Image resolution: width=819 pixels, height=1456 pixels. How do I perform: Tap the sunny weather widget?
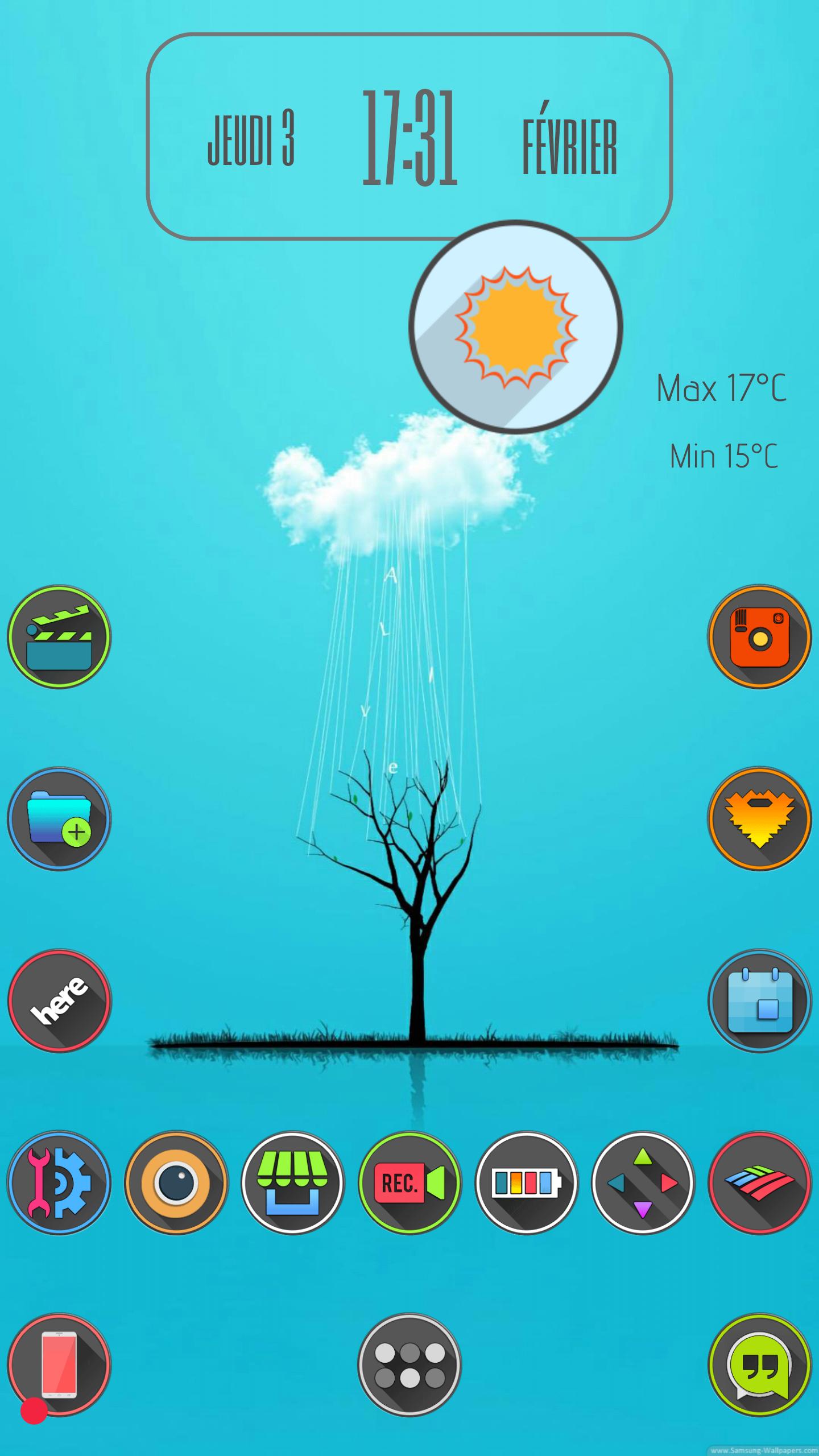(516, 327)
